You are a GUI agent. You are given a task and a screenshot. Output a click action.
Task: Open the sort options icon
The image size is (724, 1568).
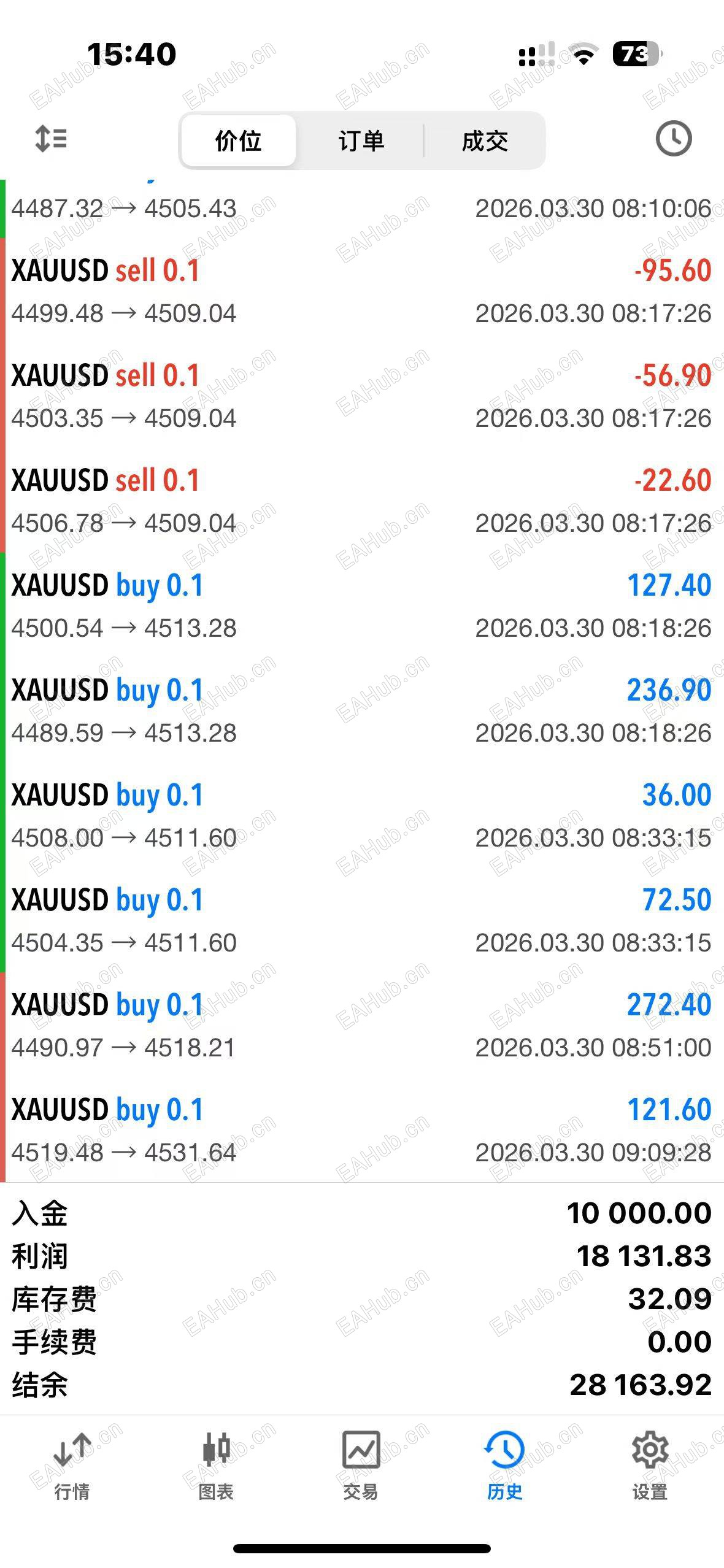pos(51,139)
